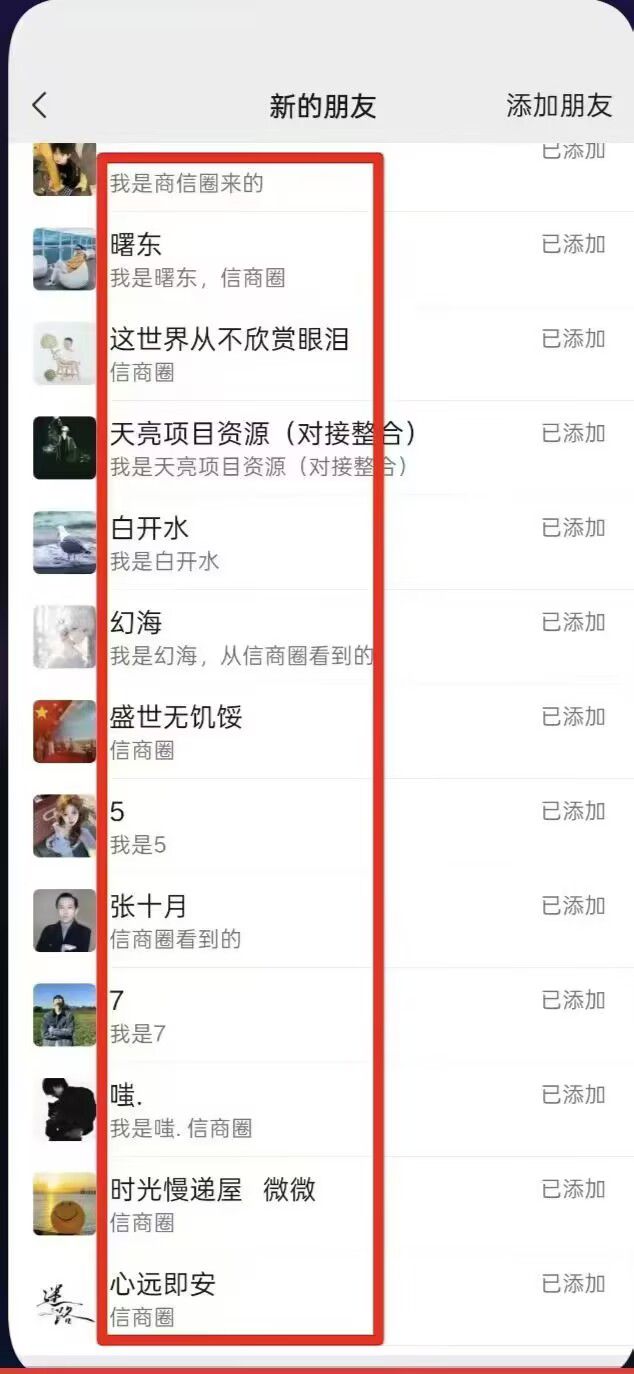This screenshot has width=634, height=1374.
Task: Go back from the 新的朋友 page
Action: (40, 106)
